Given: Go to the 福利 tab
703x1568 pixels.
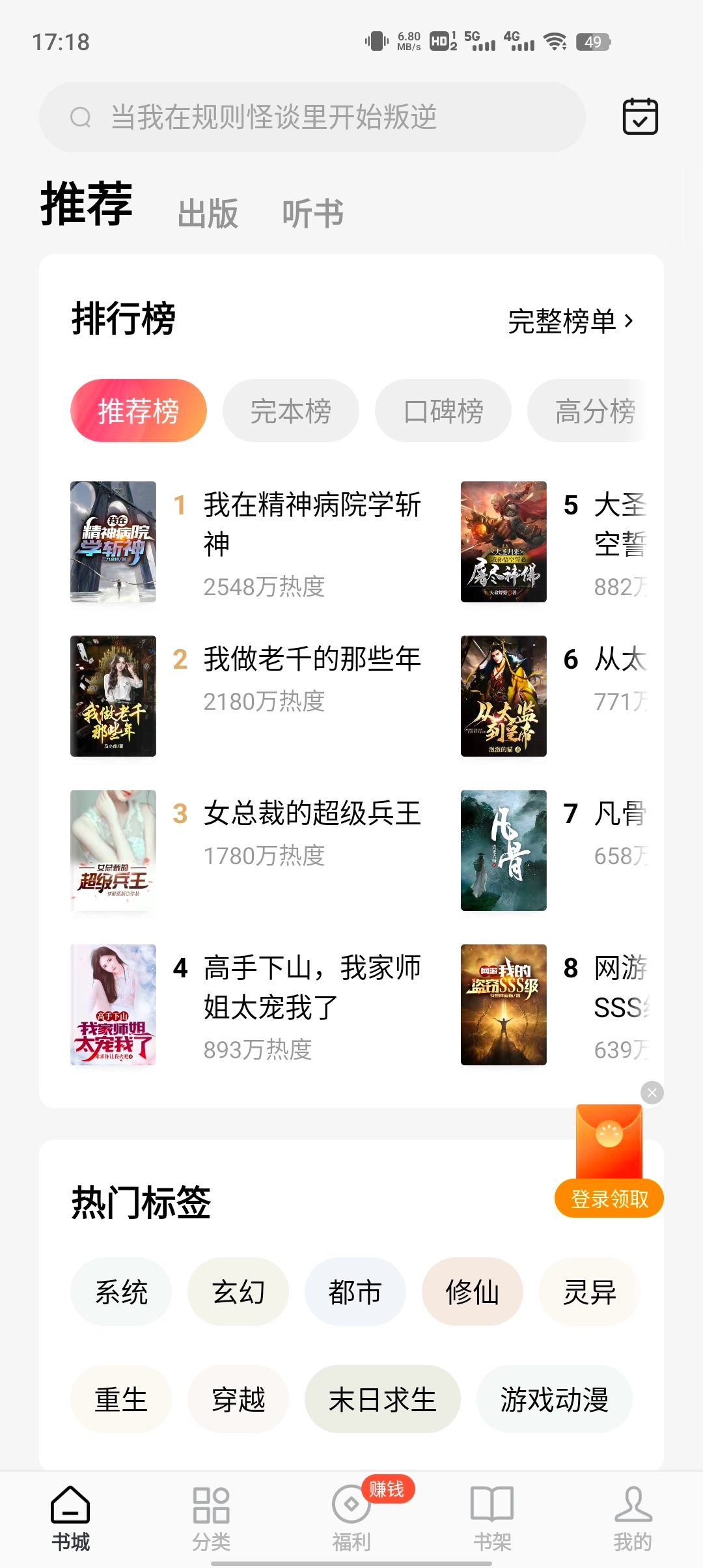Looking at the screenshot, I should pos(351,1519).
